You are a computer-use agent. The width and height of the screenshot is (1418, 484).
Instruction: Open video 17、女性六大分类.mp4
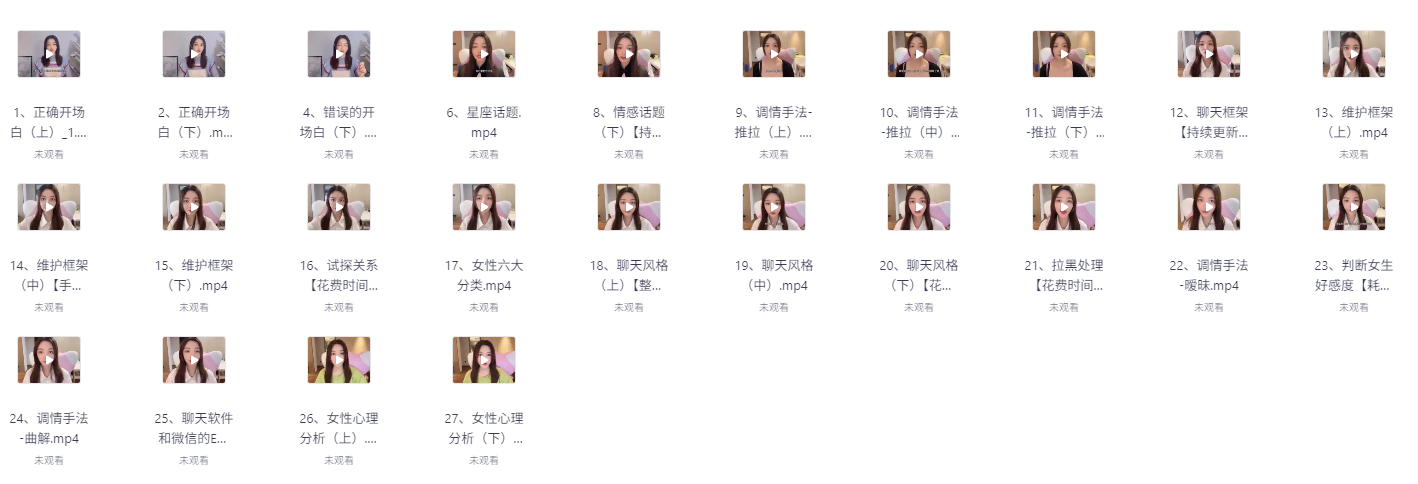[x=484, y=207]
